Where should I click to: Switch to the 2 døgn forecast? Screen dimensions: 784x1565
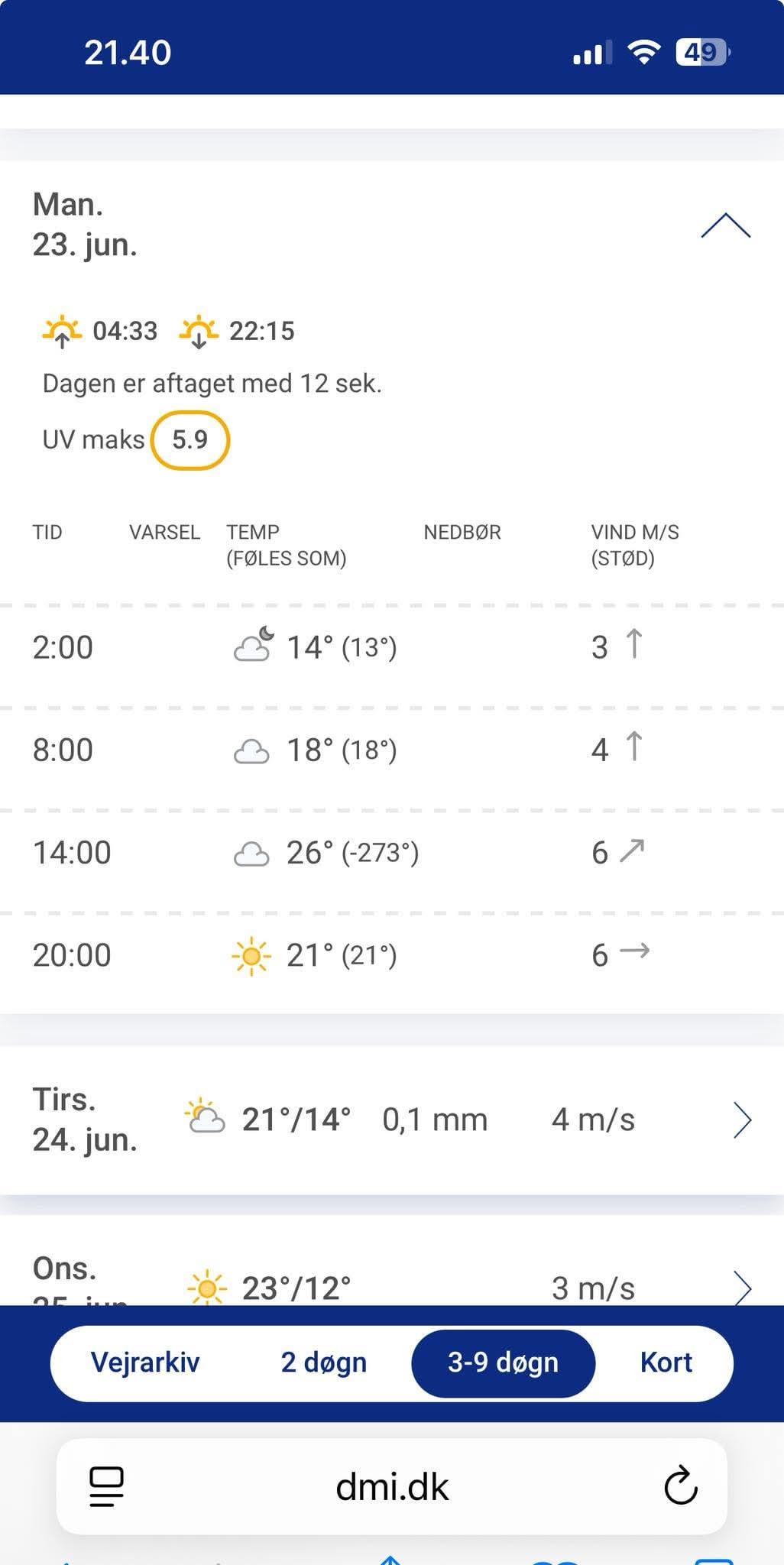pyautogui.click(x=324, y=1362)
